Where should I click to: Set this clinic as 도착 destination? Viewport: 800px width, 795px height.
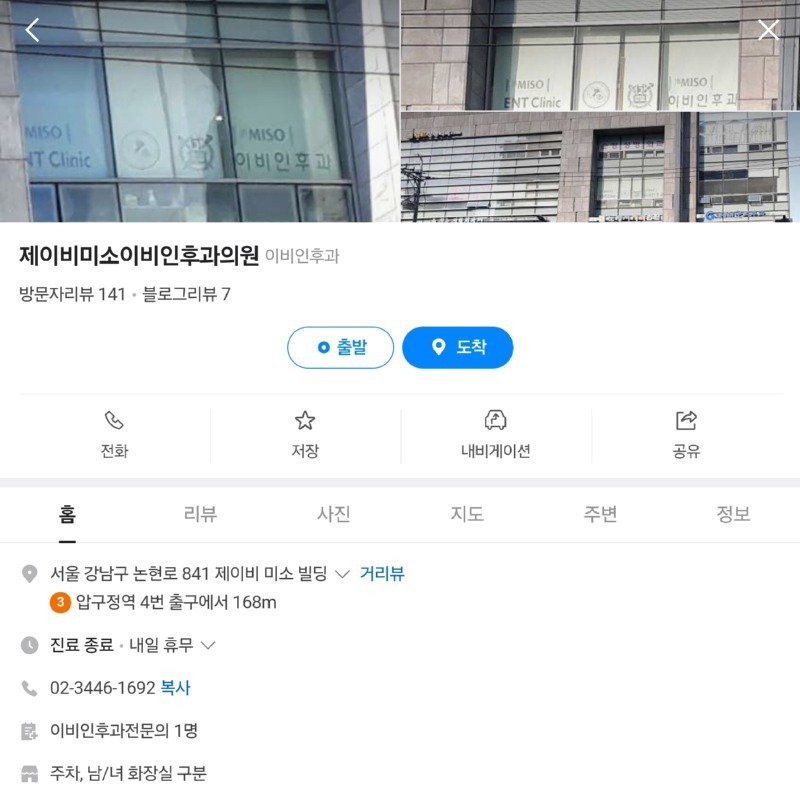(x=458, y=348)
